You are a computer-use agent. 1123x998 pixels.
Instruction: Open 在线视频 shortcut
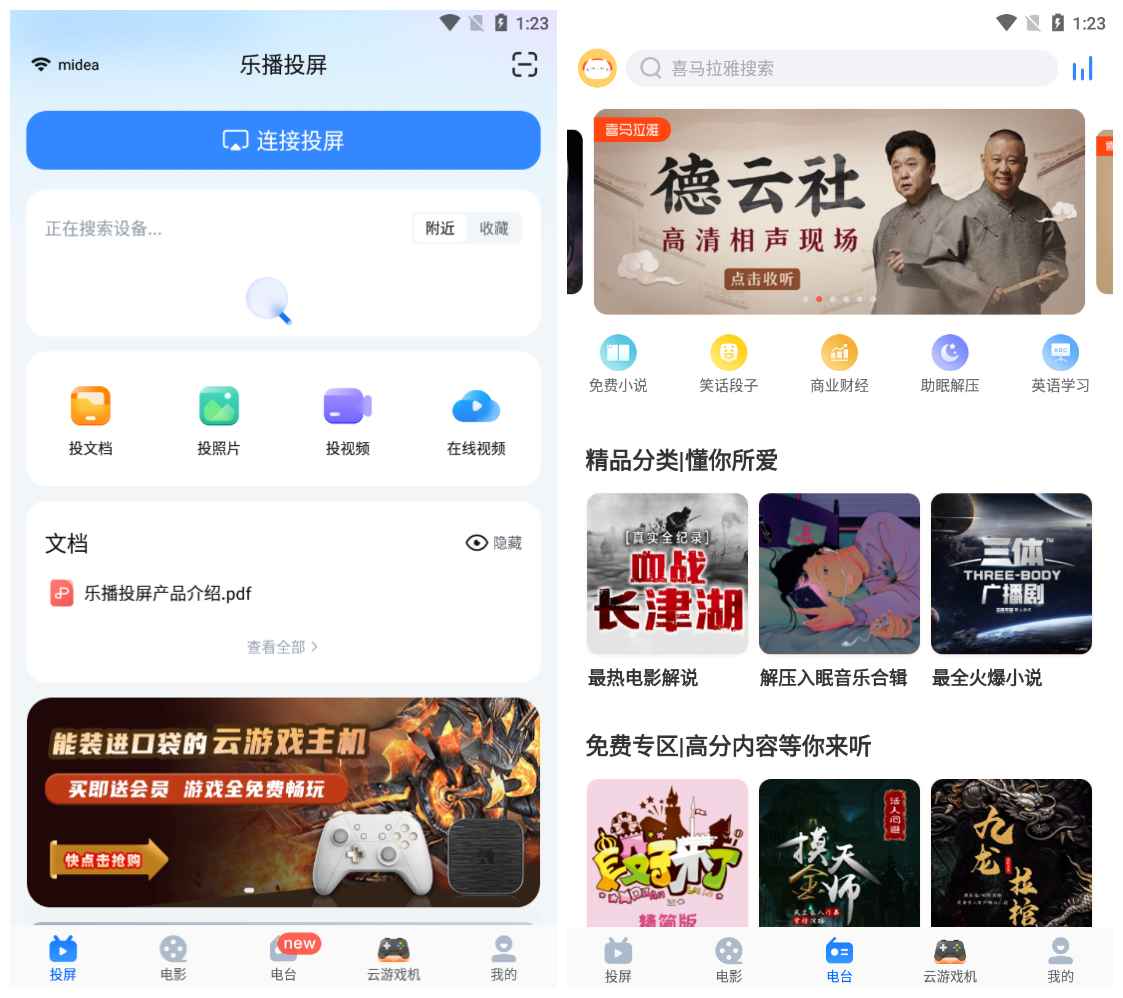click(475, 418)
